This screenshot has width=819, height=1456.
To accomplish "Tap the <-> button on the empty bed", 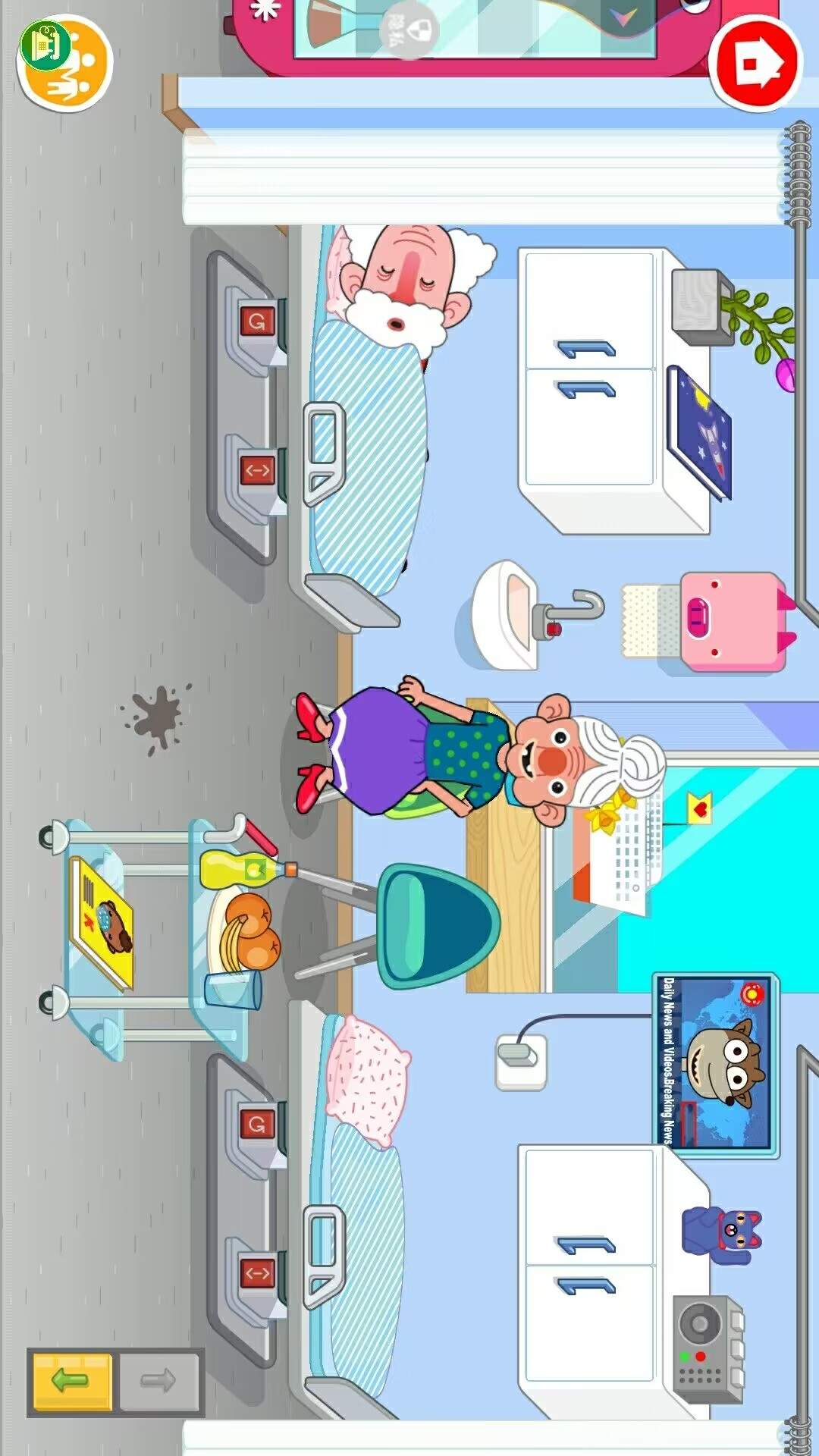I will [256, 1273].
